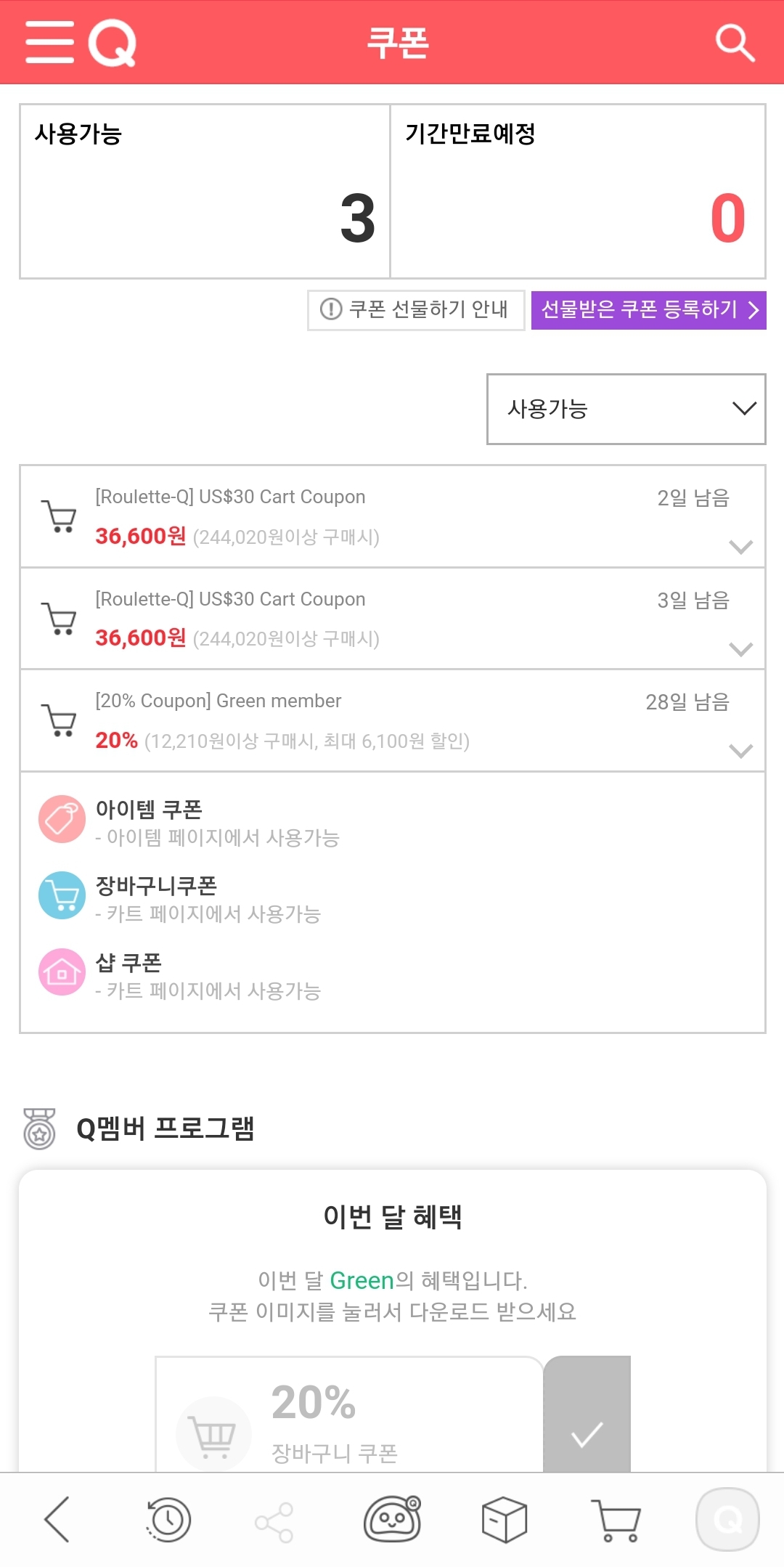This screenshot has width=784, height=1567.
Task: Expand the US$30 Cart Coupon with 3일 남음
Action: [x=740, y=648]
